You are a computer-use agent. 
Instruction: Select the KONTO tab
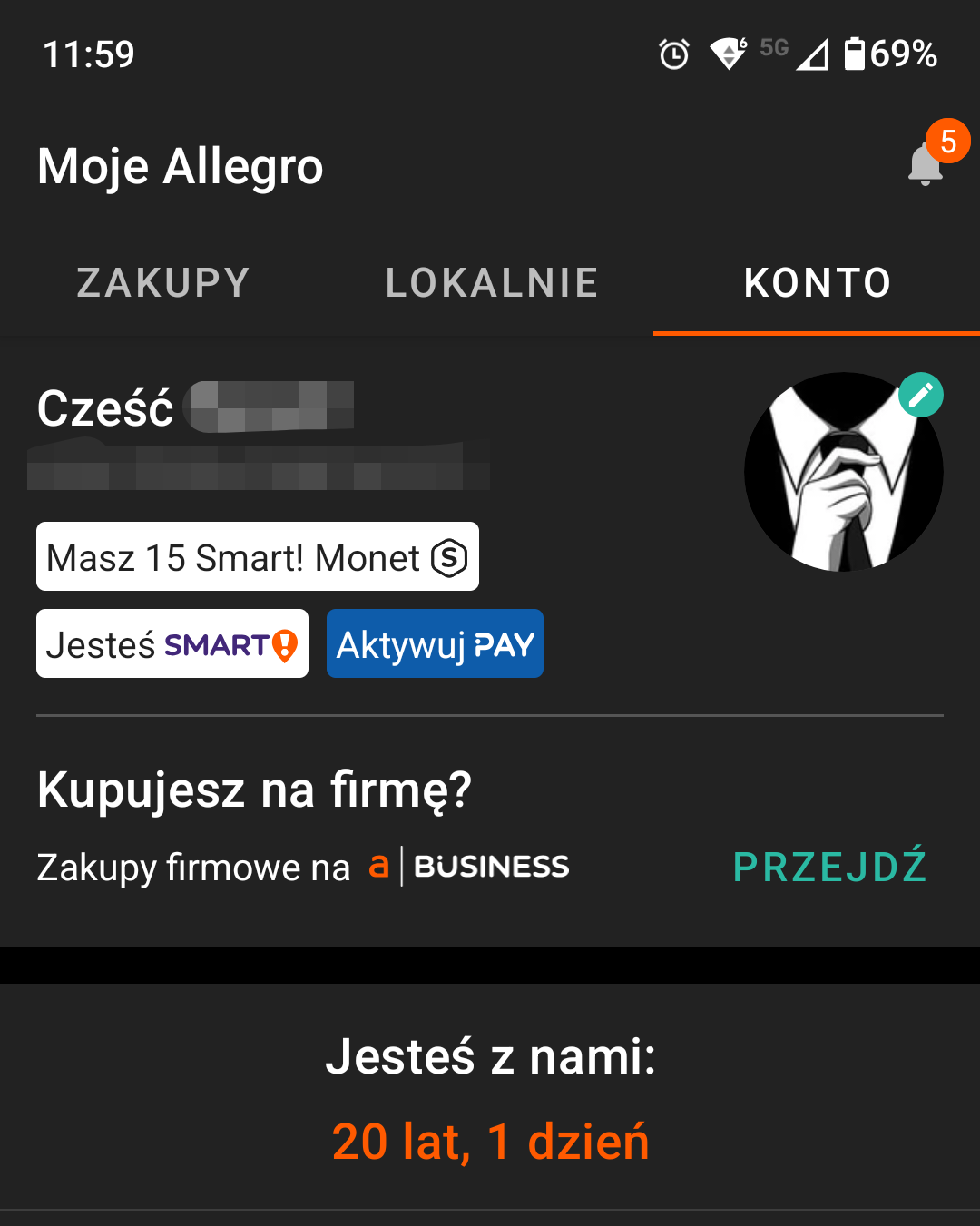(x=817, y=283)
